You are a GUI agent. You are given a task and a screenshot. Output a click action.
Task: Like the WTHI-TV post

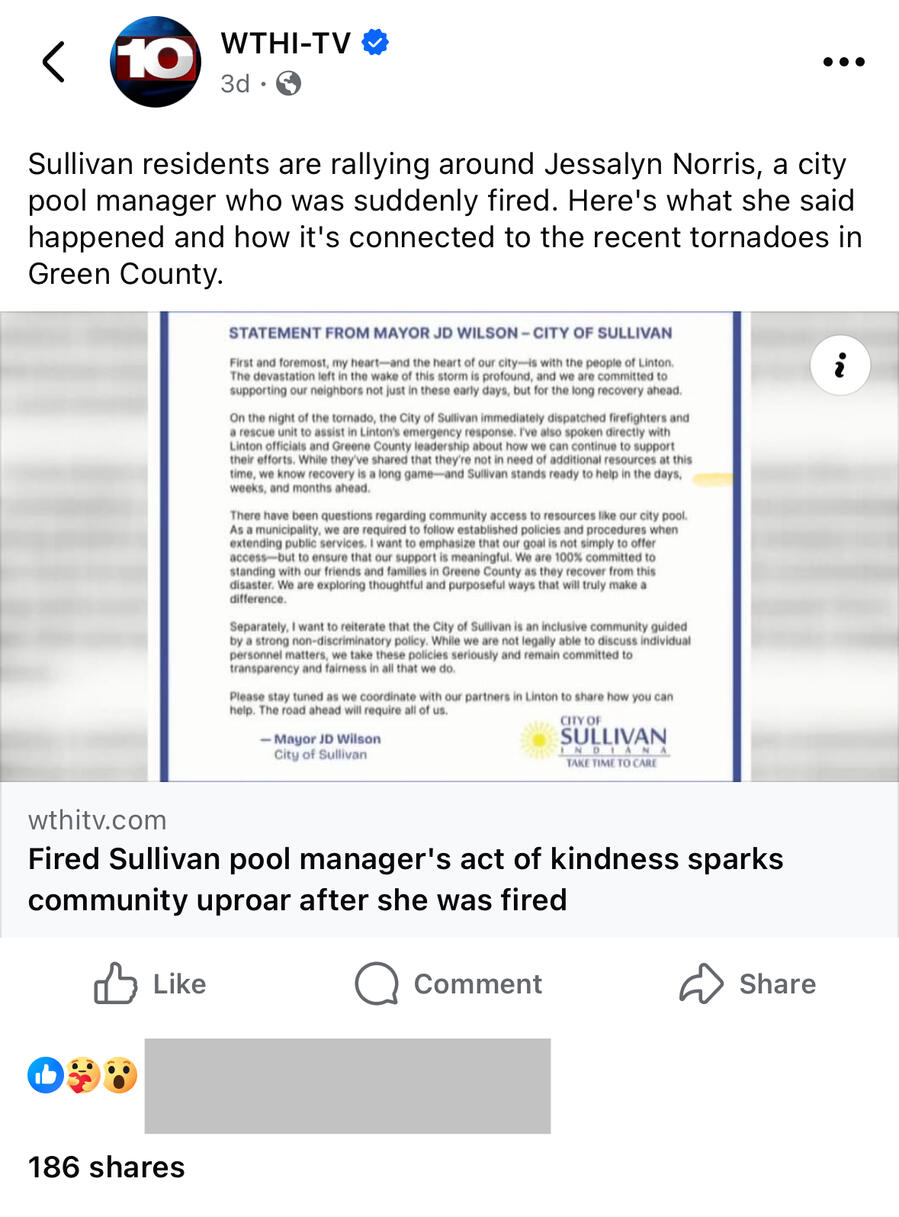(150, 984)
